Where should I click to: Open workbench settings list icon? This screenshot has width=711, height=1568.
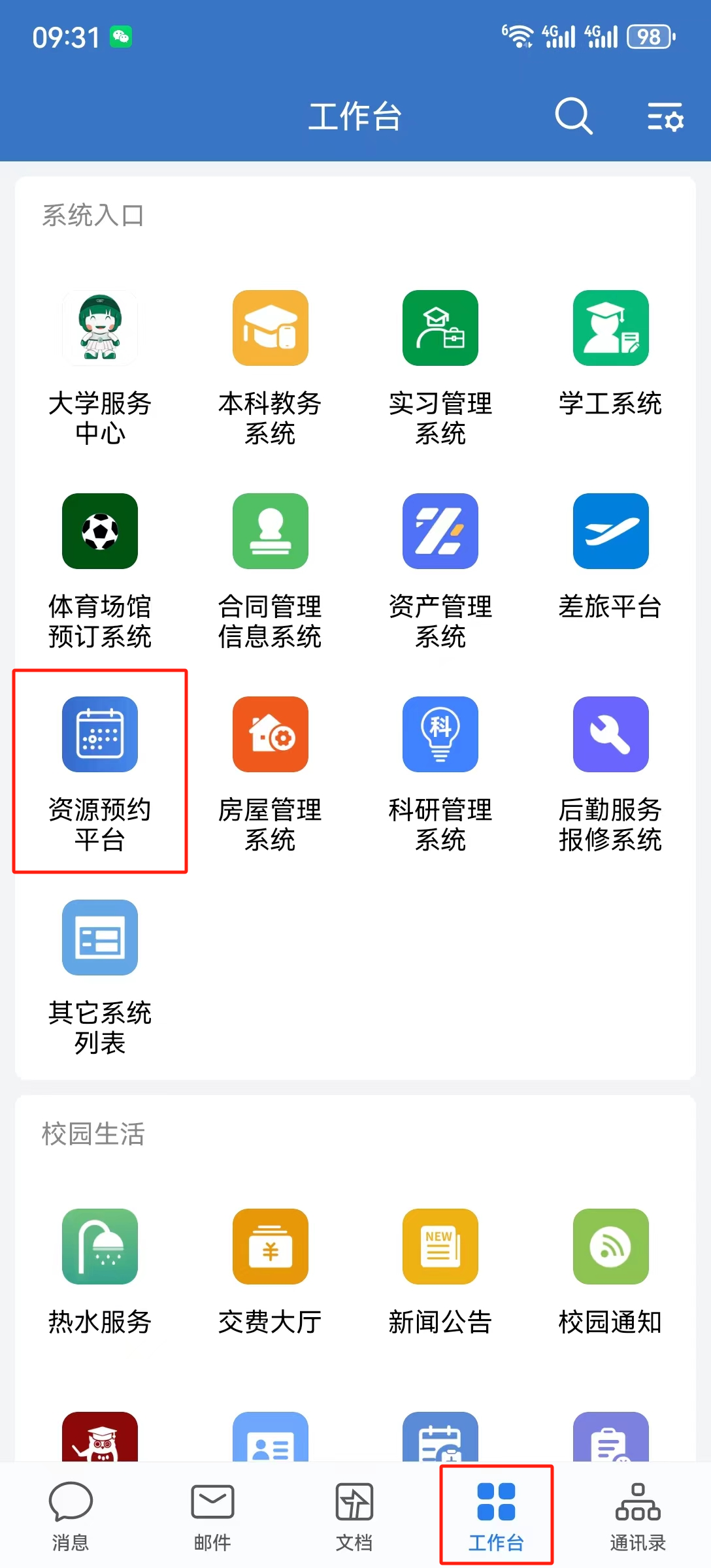[x=665, y=117]
